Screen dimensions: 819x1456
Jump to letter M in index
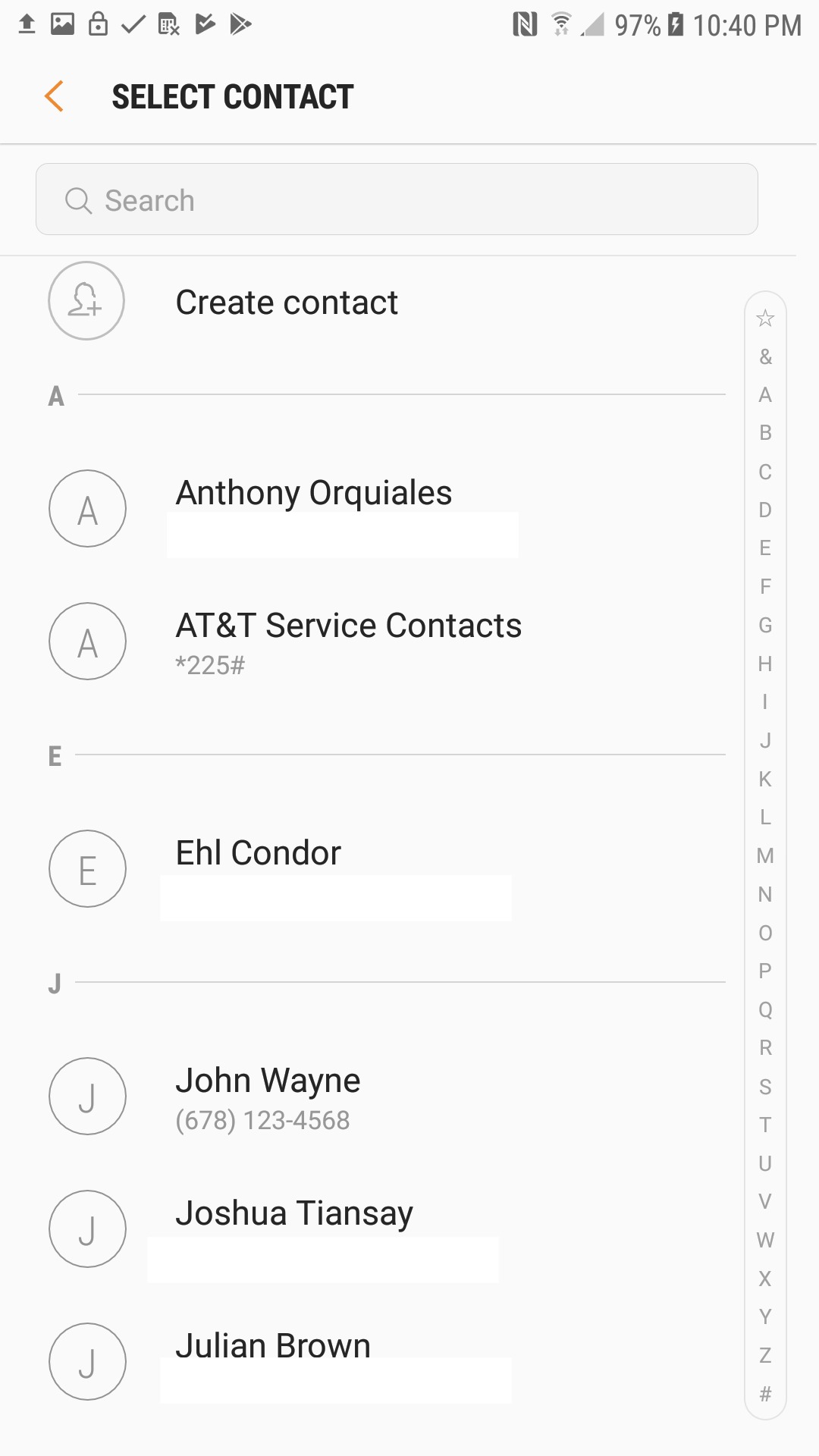click(765, 856)
